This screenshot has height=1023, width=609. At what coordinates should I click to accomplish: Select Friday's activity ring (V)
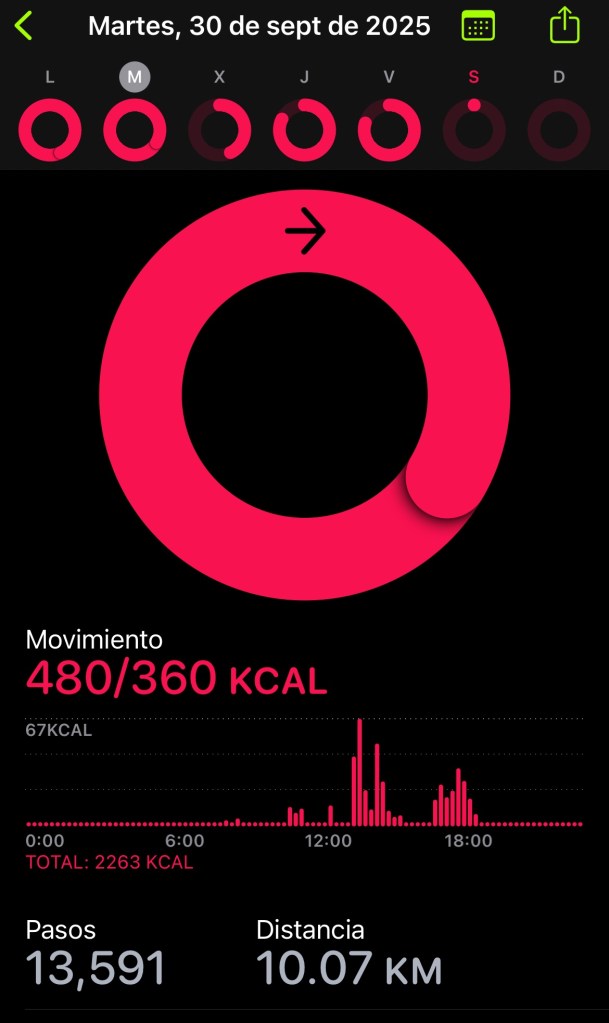click(x=389, y=129)
